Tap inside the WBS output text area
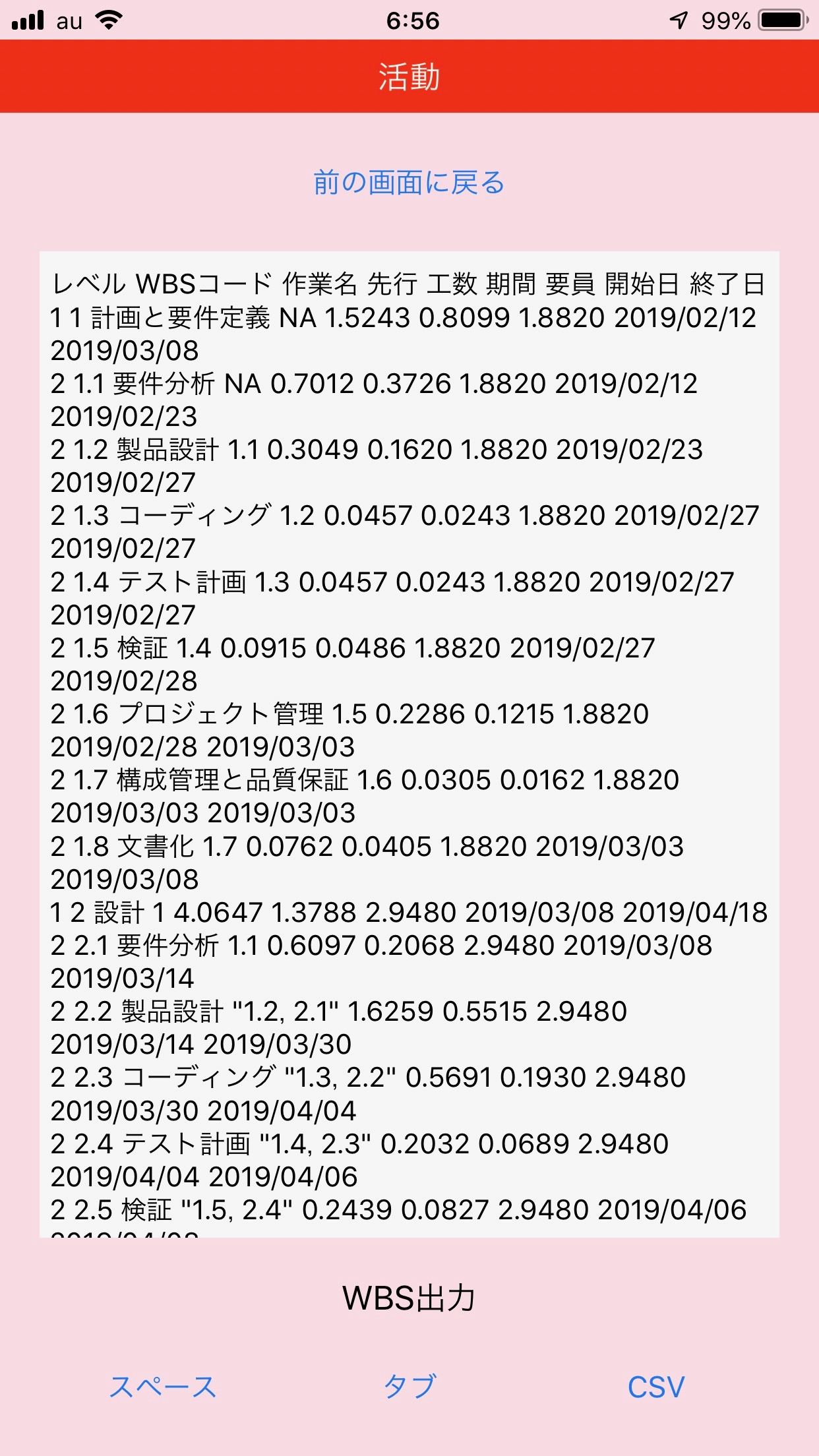The width and height of the screenshot is (819, 1456). [409, 744]
